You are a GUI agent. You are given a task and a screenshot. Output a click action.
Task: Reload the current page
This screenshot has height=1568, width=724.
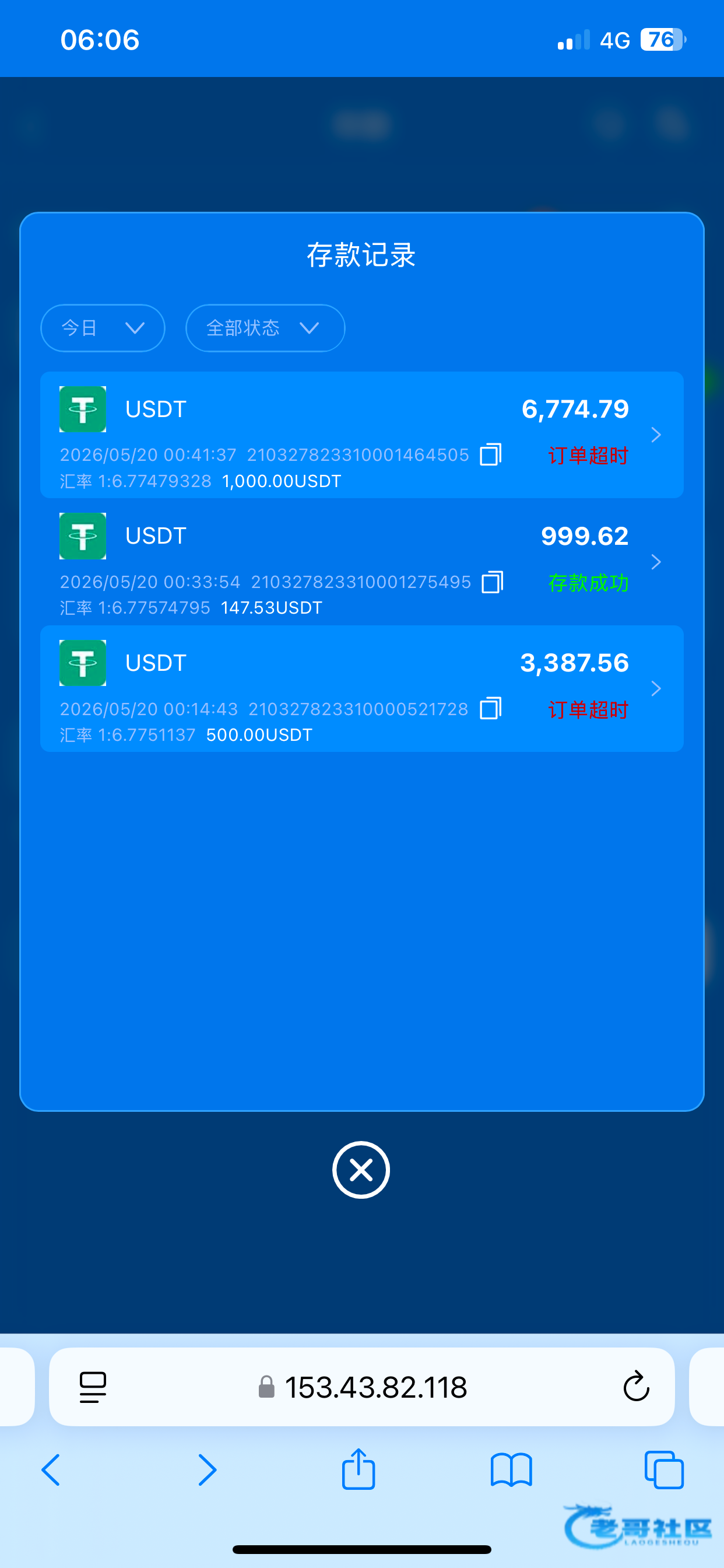pyautogui.click(x=637, y=1387)
